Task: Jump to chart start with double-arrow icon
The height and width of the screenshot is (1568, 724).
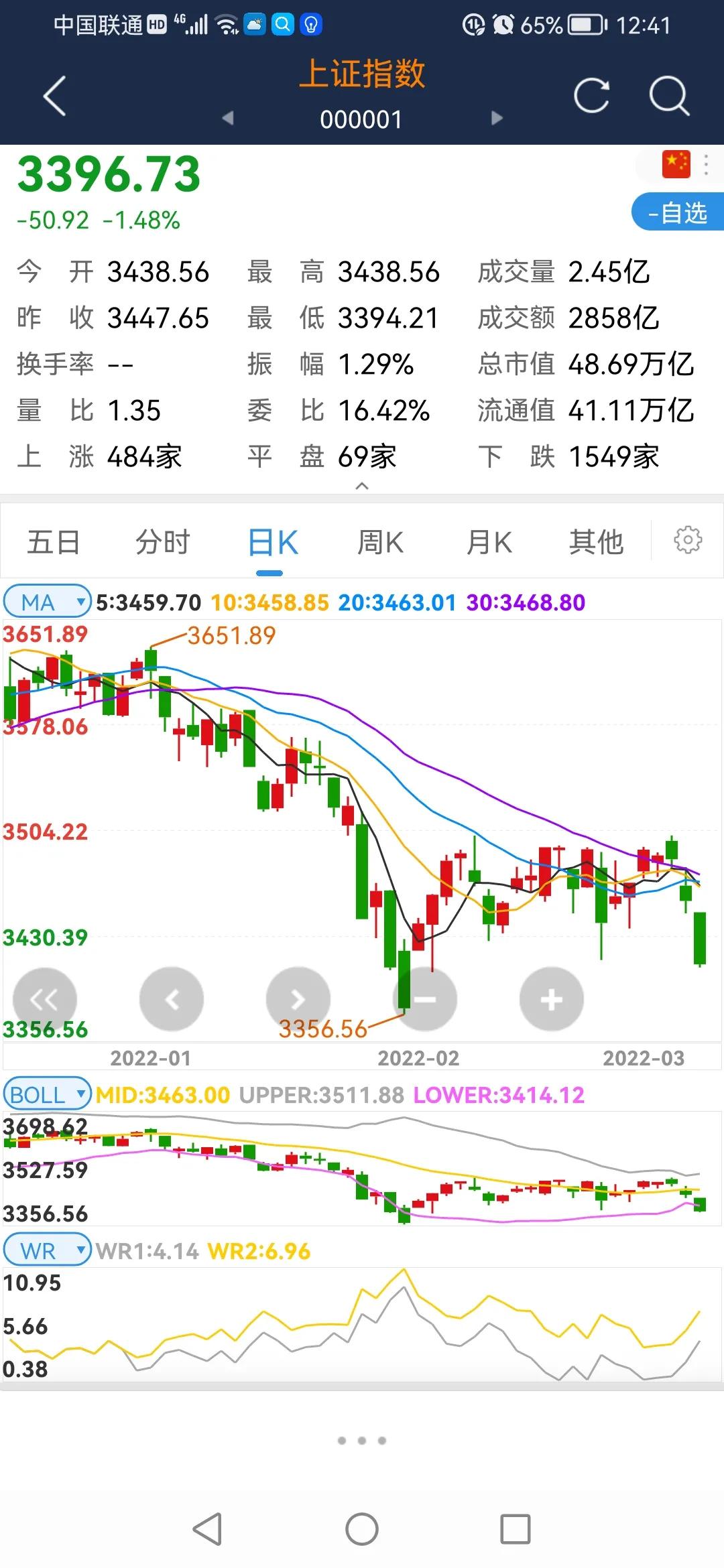Action: (x=45, y=998)
